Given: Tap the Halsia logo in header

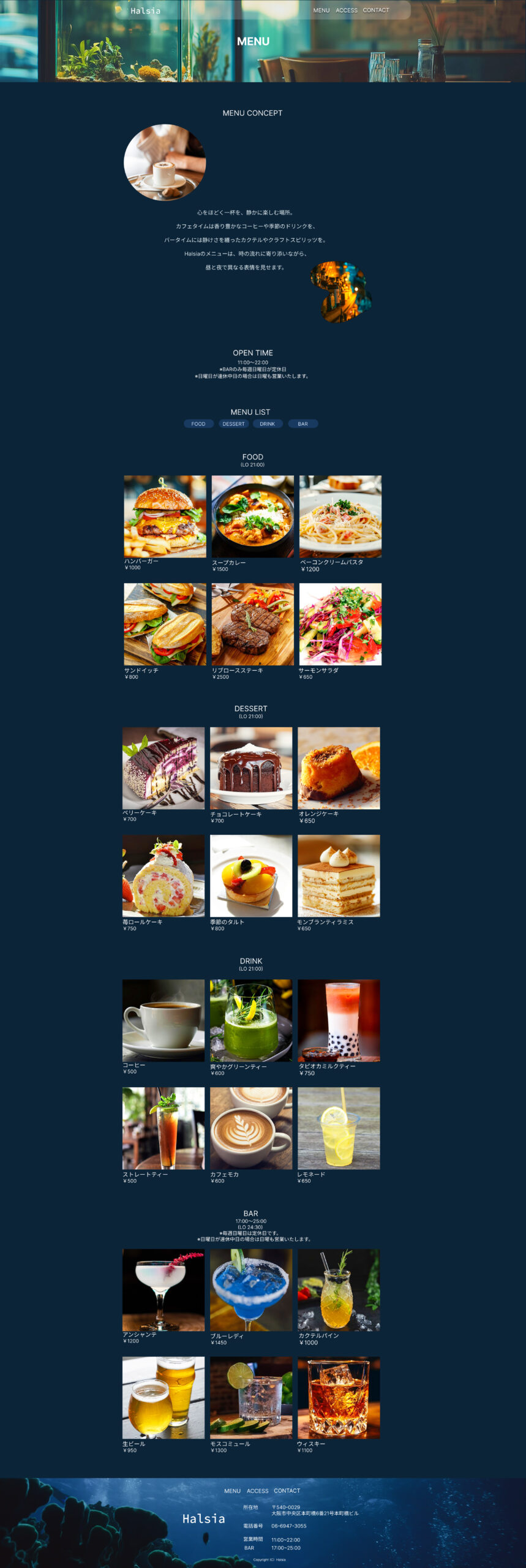Looking at the screenshot, I should 145,11.
